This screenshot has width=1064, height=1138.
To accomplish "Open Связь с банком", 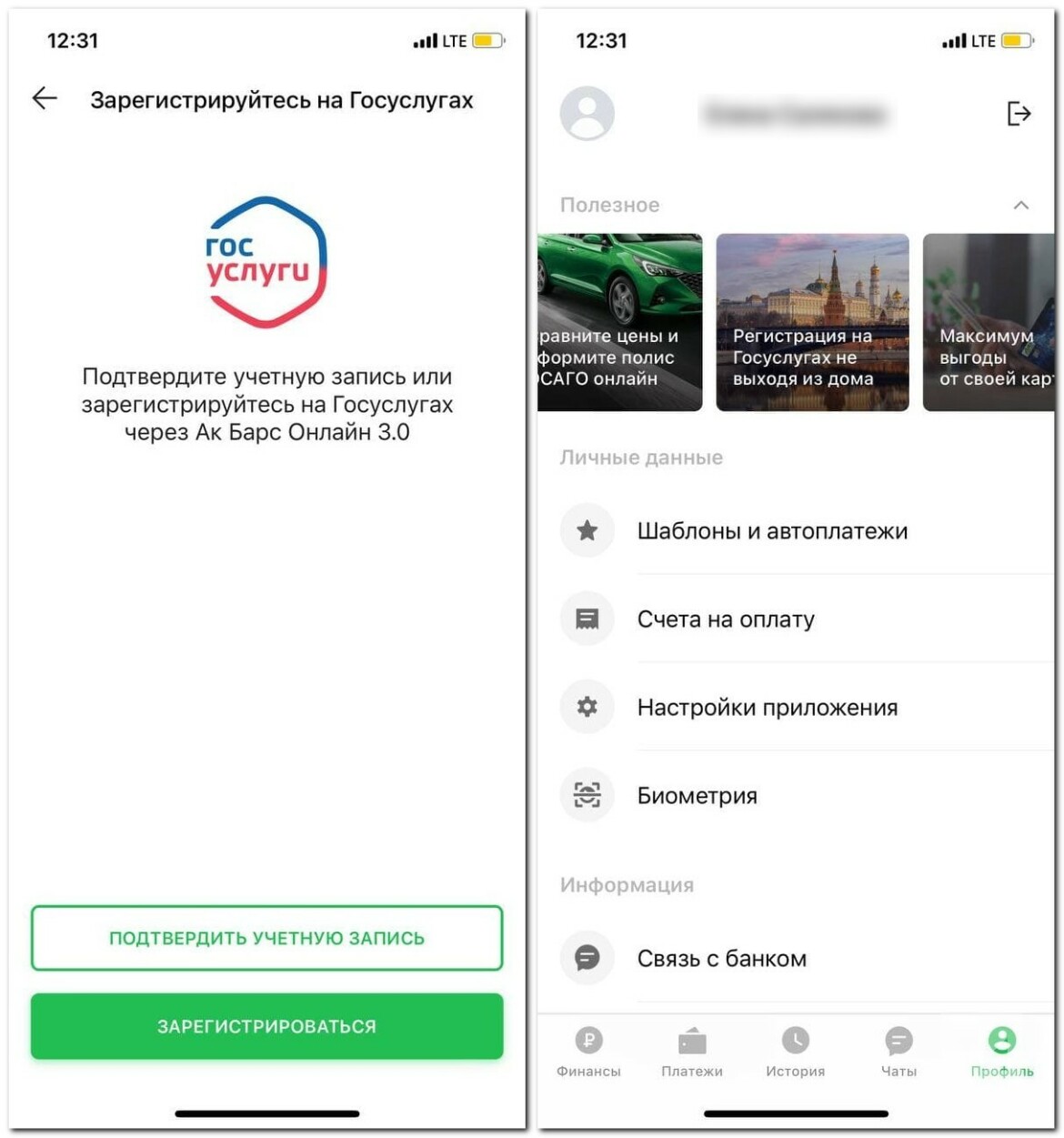I will pyautogui.click(x=721, y=958).
